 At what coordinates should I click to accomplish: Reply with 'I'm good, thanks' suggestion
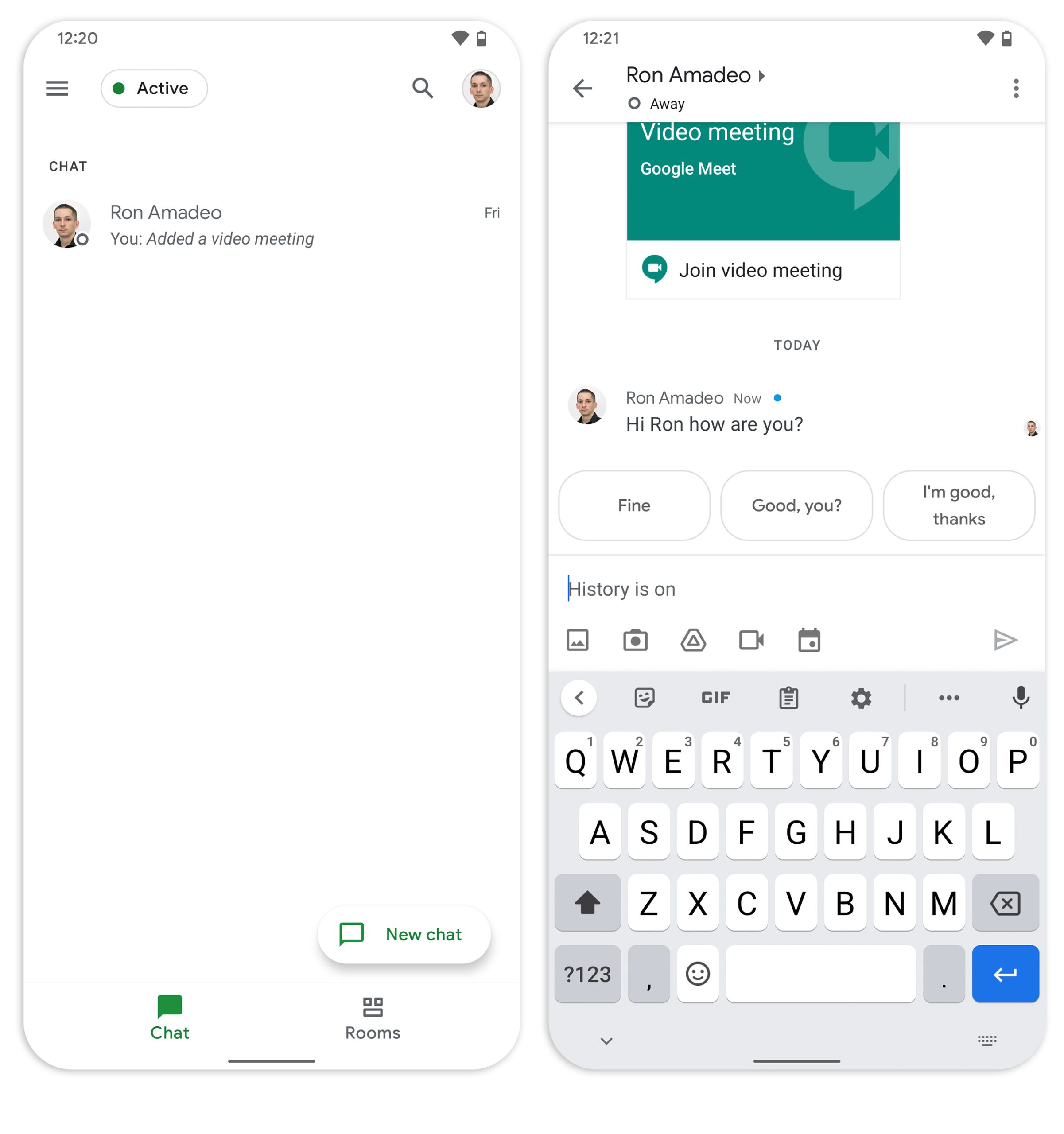pyautogui.click(x=958, y=505)
